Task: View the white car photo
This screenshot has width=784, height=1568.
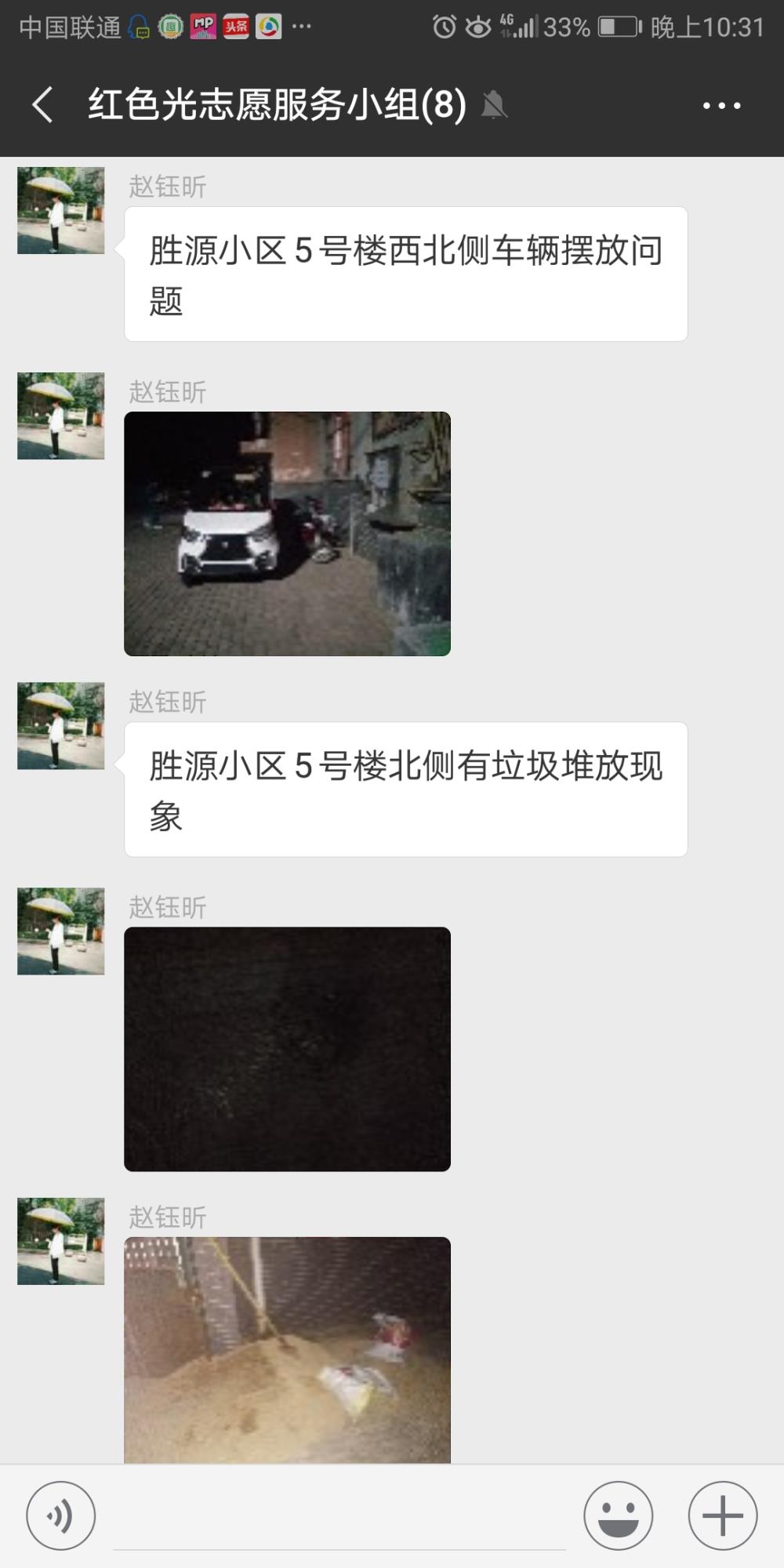Action: [287, 534]
